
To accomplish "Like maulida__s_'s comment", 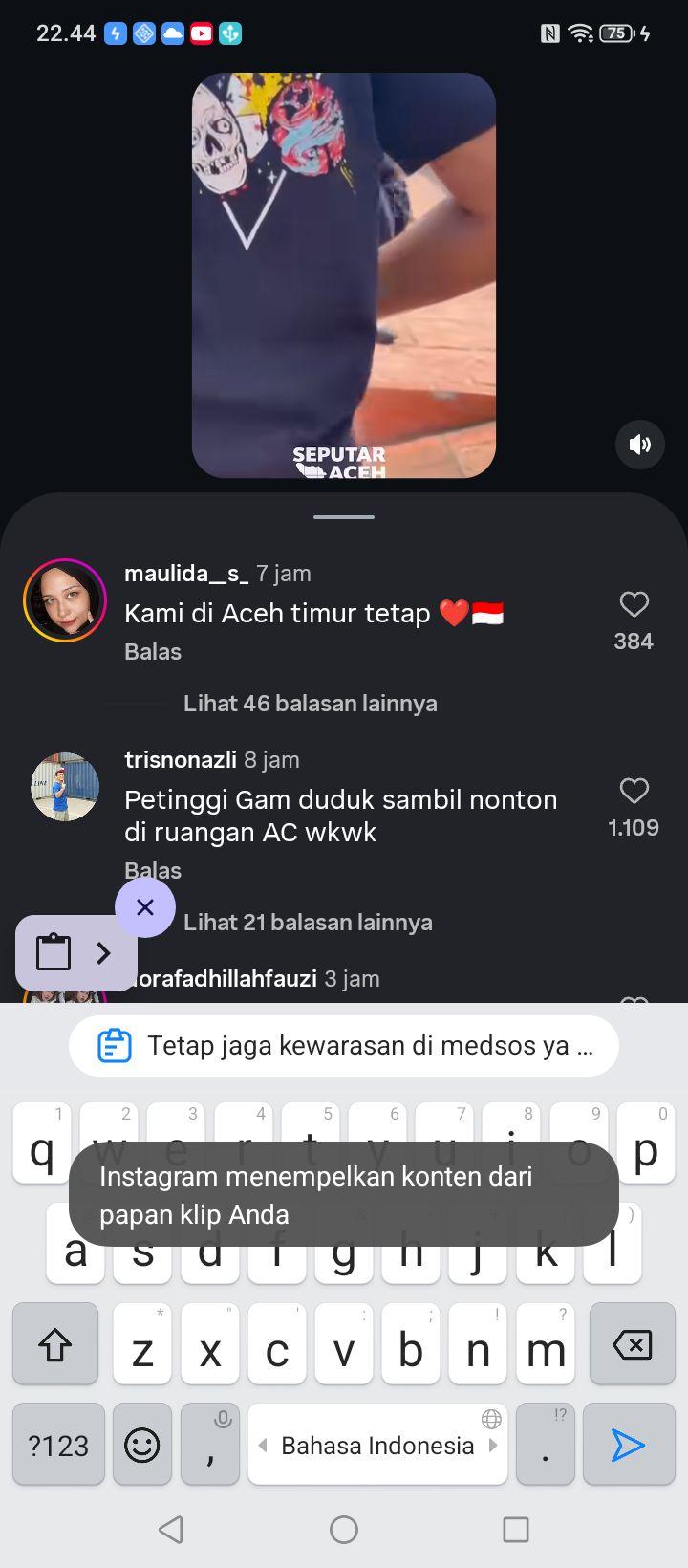I will pos(634,604).
